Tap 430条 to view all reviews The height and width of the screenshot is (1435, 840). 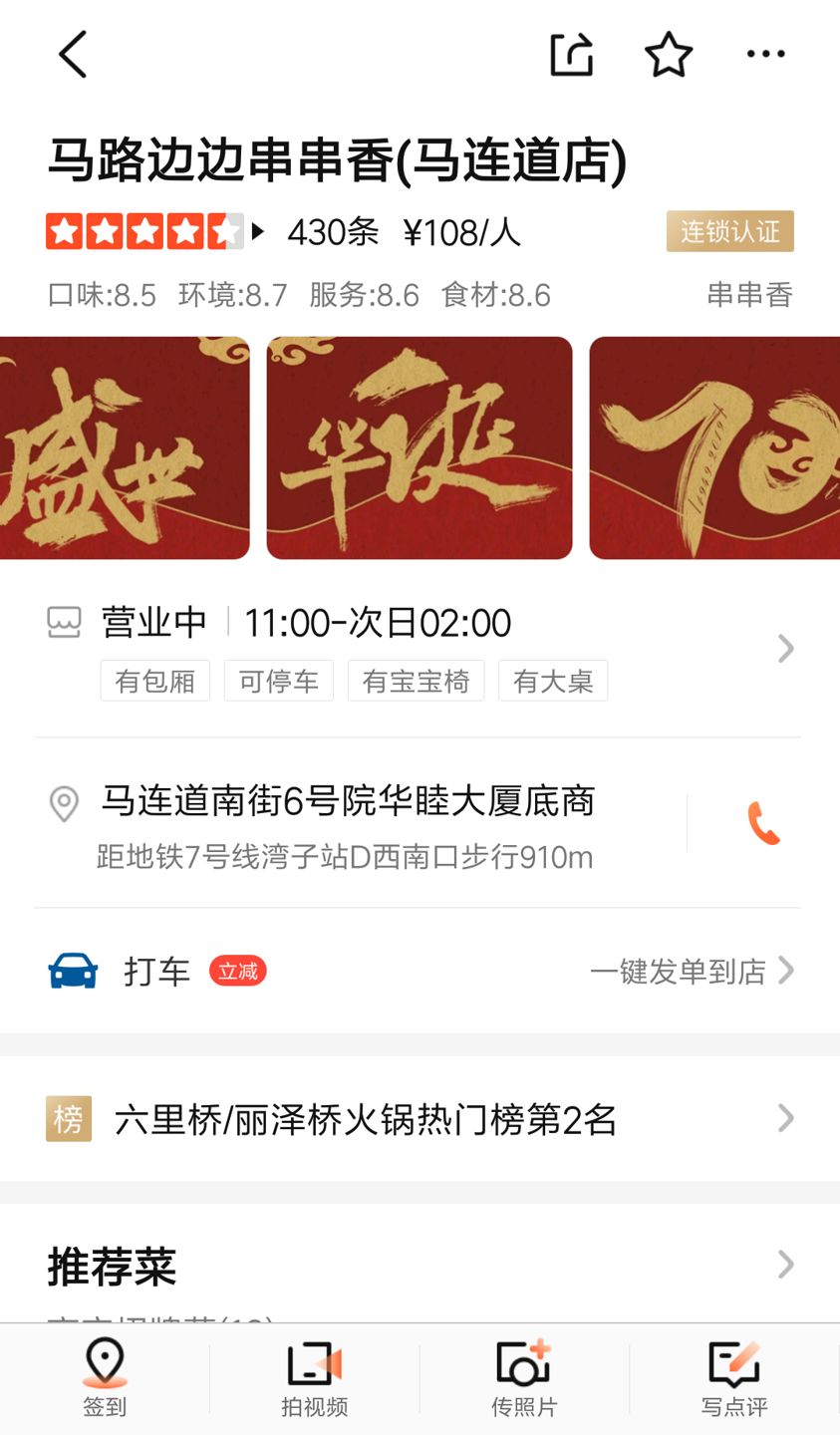click(332, 232)
